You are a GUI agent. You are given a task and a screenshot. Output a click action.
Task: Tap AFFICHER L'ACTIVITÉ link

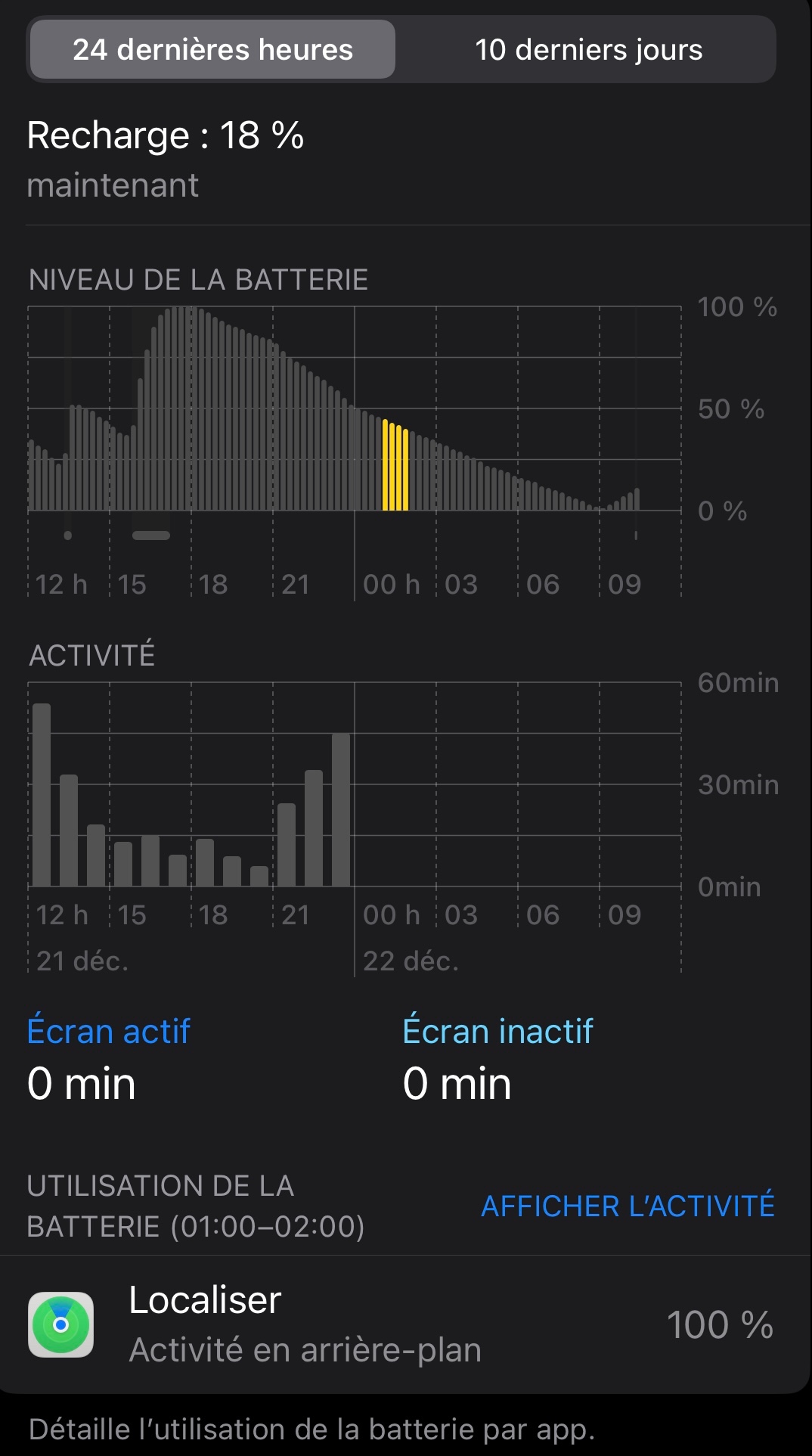(x=628, y=1206)
